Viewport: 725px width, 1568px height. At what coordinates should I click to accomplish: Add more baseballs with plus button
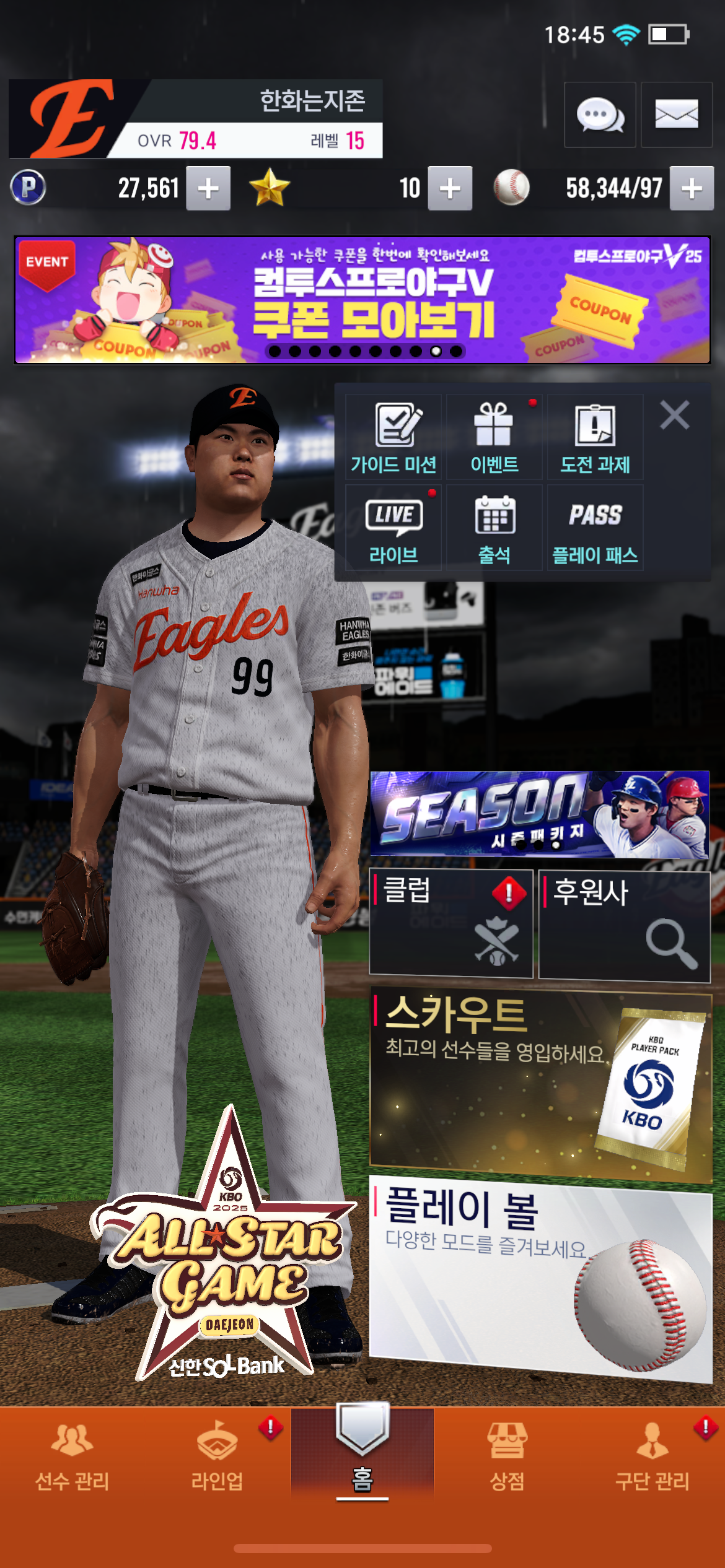tap(692, 188)
